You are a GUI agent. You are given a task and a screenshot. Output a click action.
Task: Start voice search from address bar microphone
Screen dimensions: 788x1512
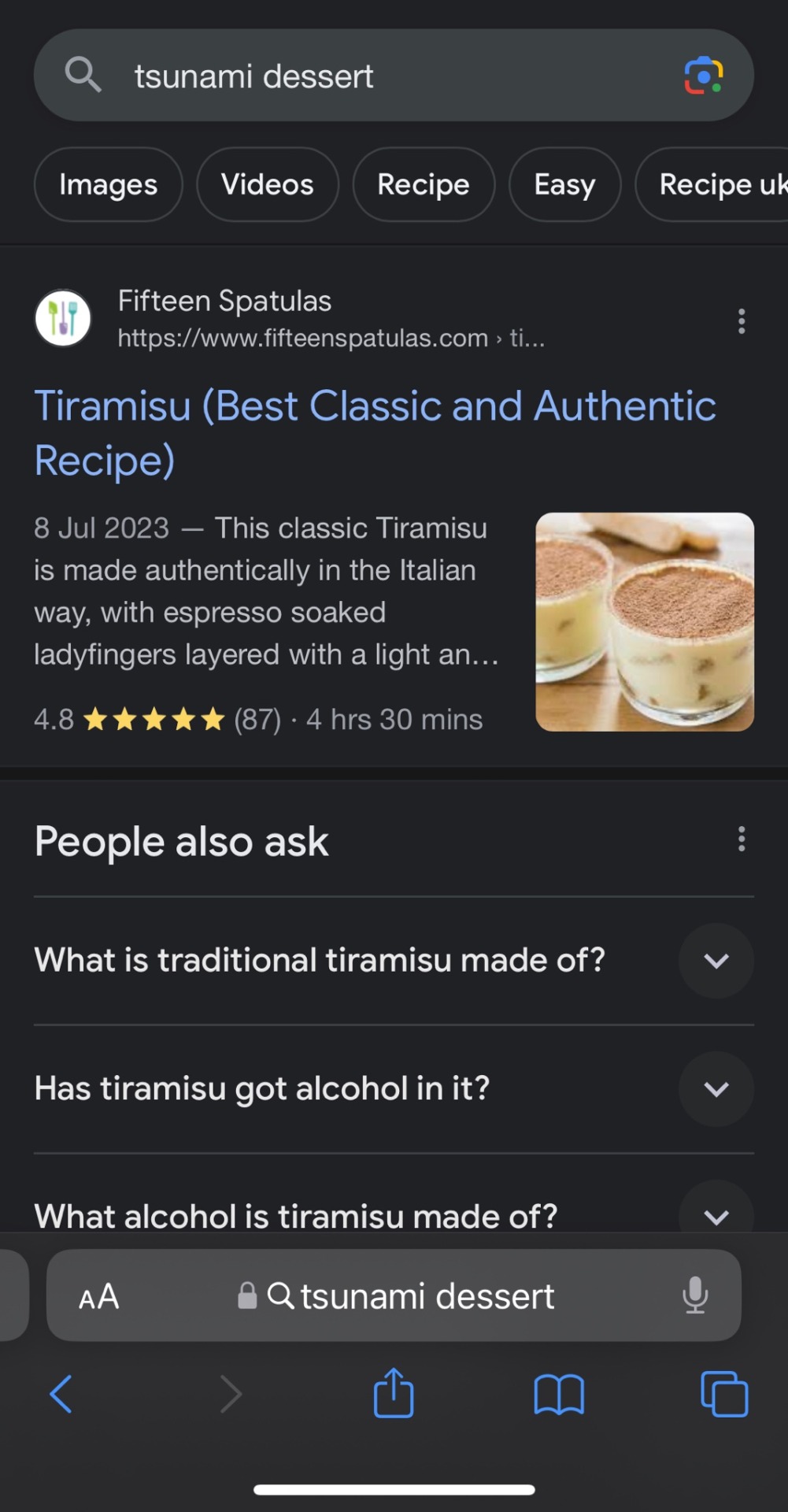[x=694, y=1296]
